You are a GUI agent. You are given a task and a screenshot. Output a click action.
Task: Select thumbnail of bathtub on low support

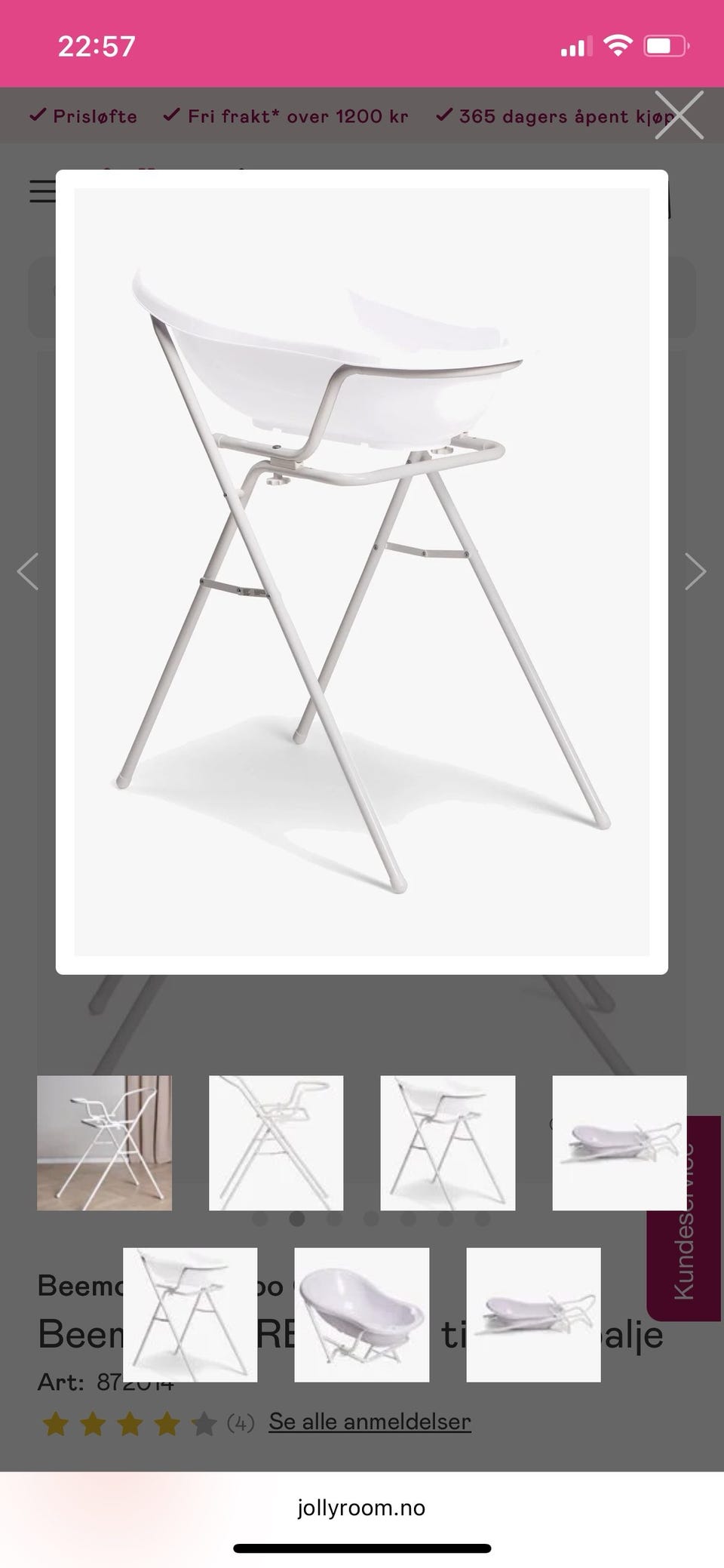coord(362,1314)
